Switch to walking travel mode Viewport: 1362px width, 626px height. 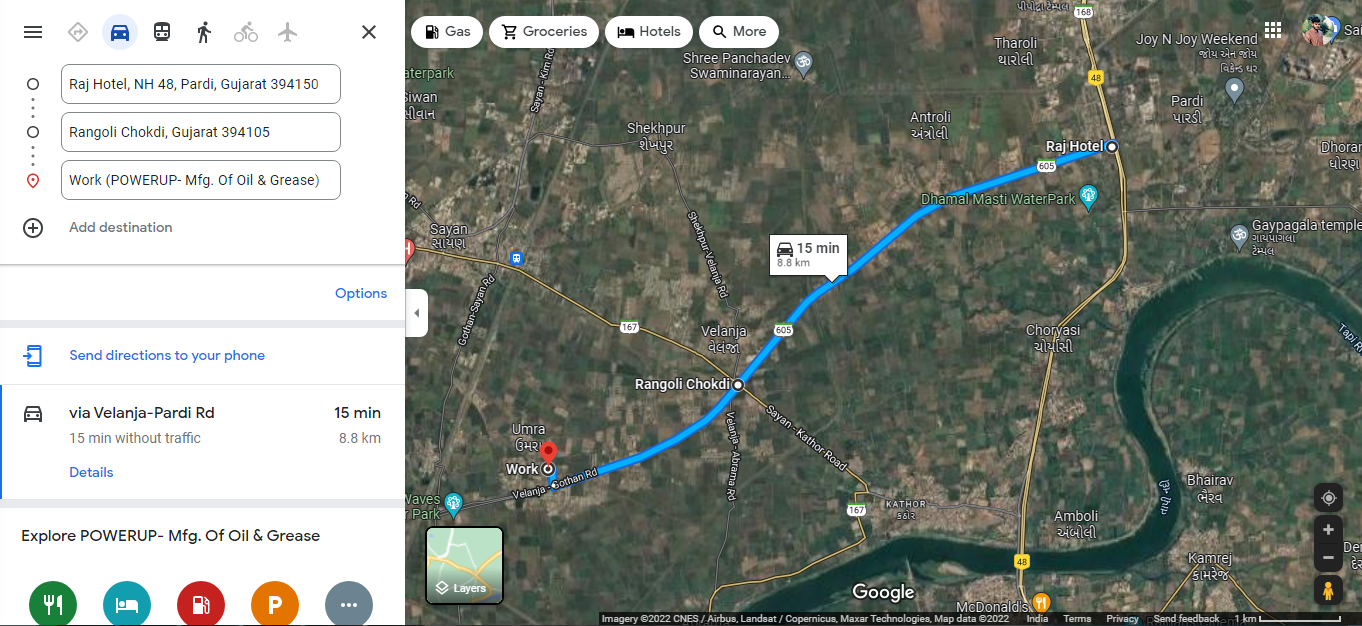pos(204,32)
